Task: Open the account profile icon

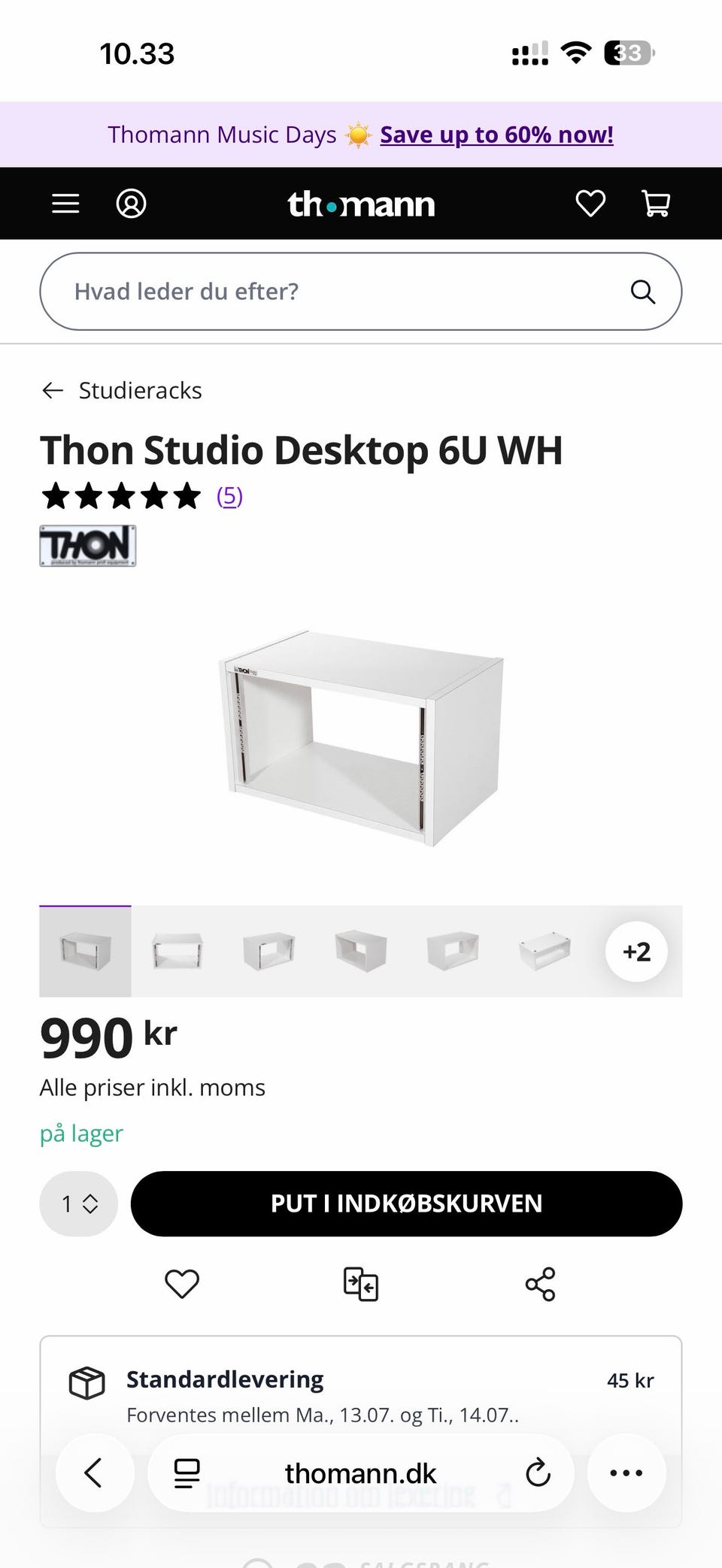Action: pos(131,204)
